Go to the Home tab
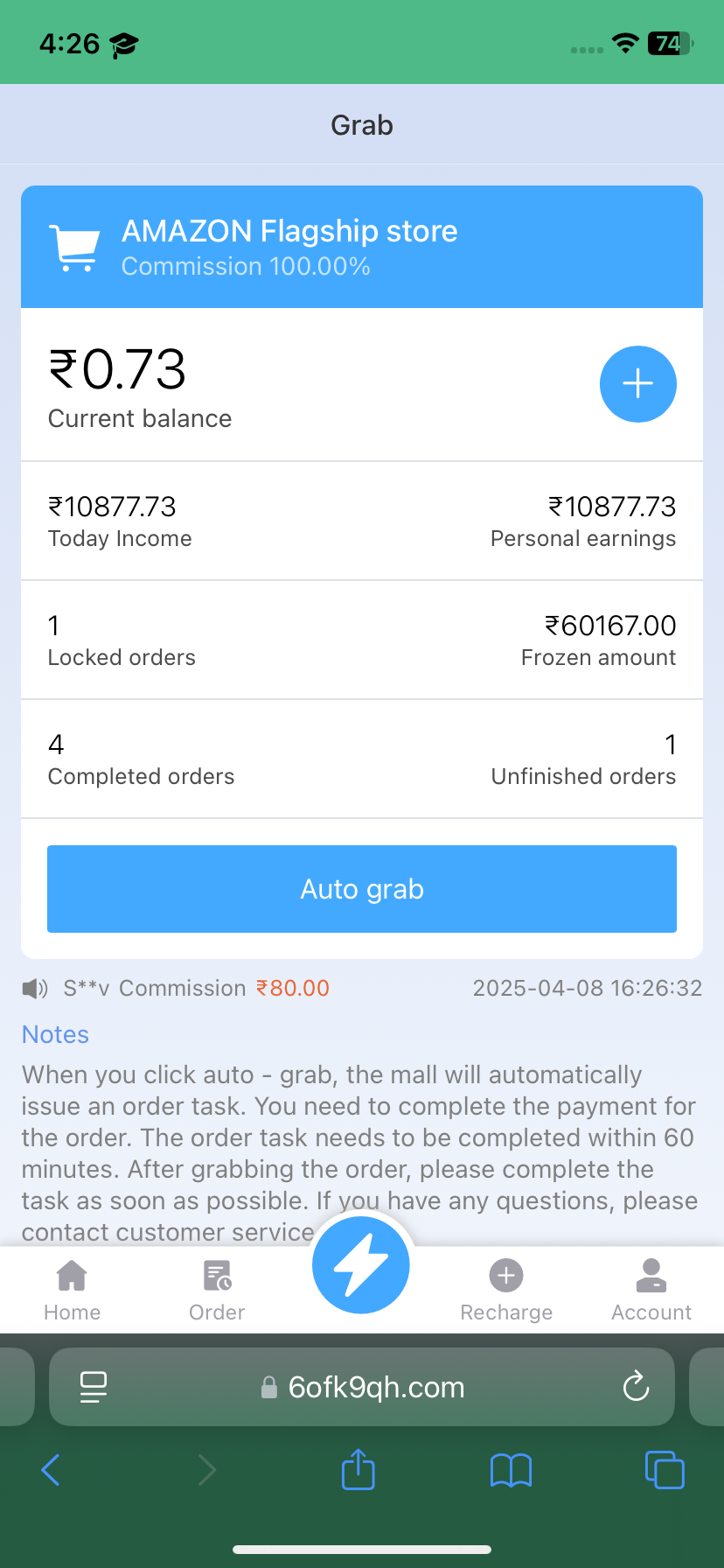The image size is (724, 1568). click(x=72, y=1290)
